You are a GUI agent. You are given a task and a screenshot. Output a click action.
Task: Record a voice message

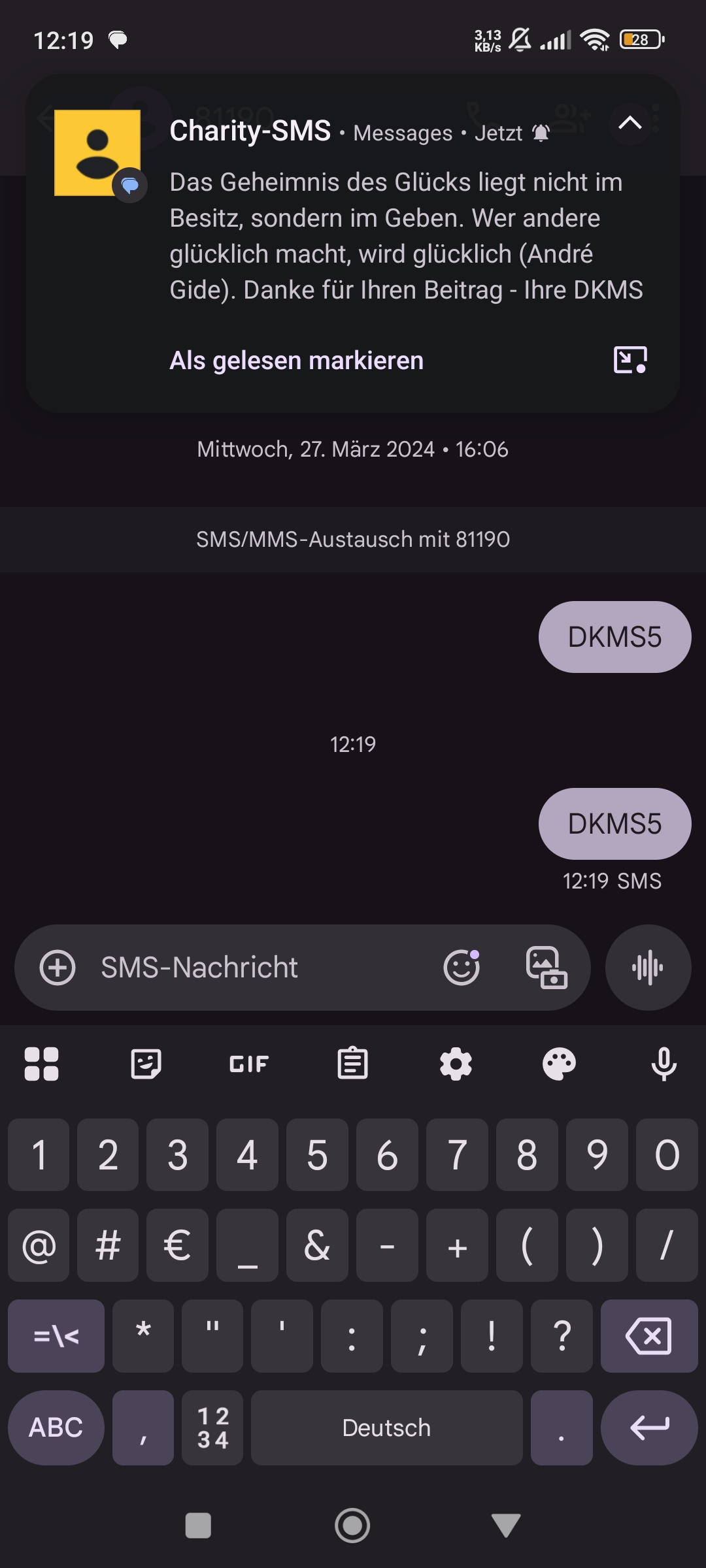tap(648, 968)
